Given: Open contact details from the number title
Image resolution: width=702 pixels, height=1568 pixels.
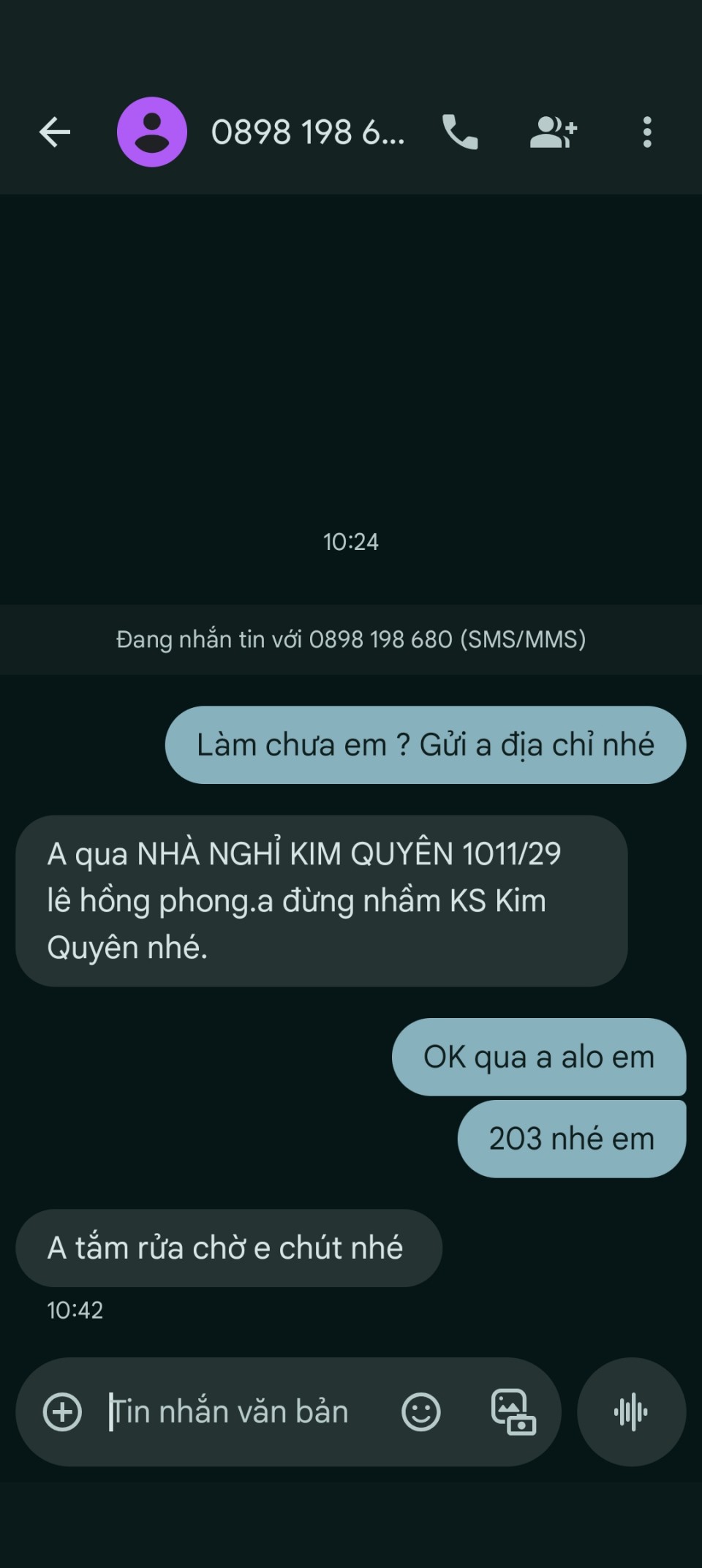Looking at the screenshot, I should pyautogui.click(x=307, y=132).
